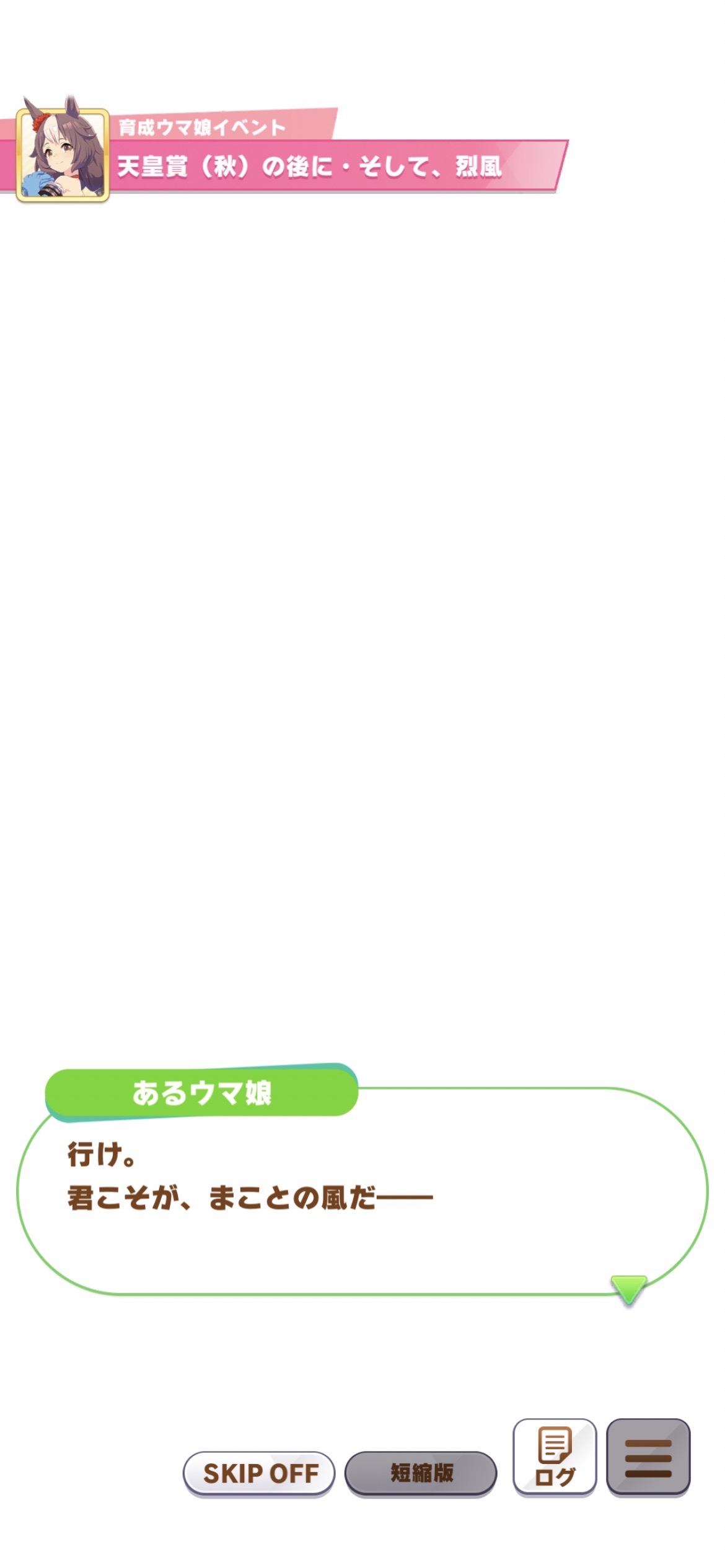Tap the SKIP OFF button

(259, 1473)
